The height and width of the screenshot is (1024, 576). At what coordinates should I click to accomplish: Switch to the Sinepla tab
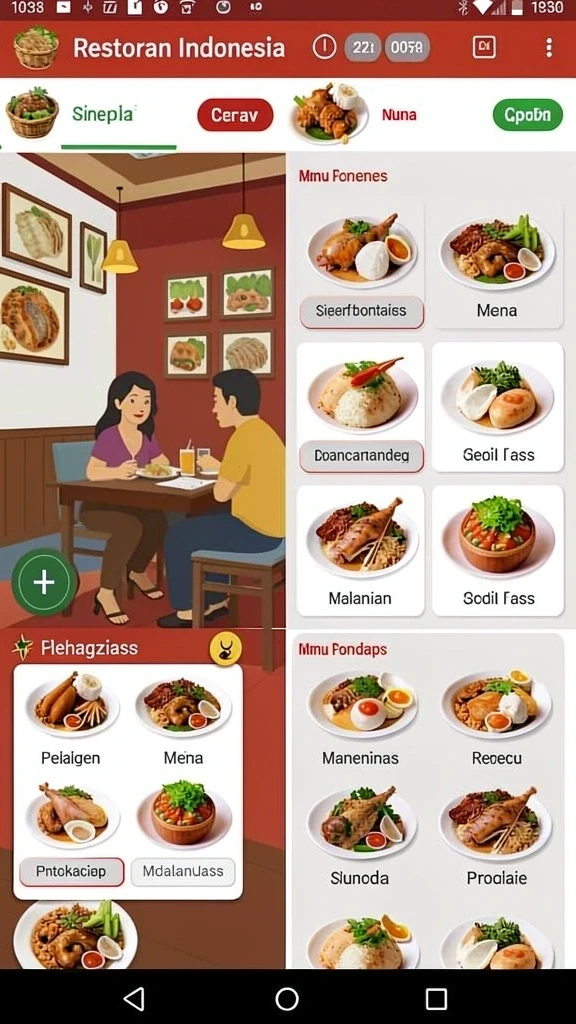point(103,114)
